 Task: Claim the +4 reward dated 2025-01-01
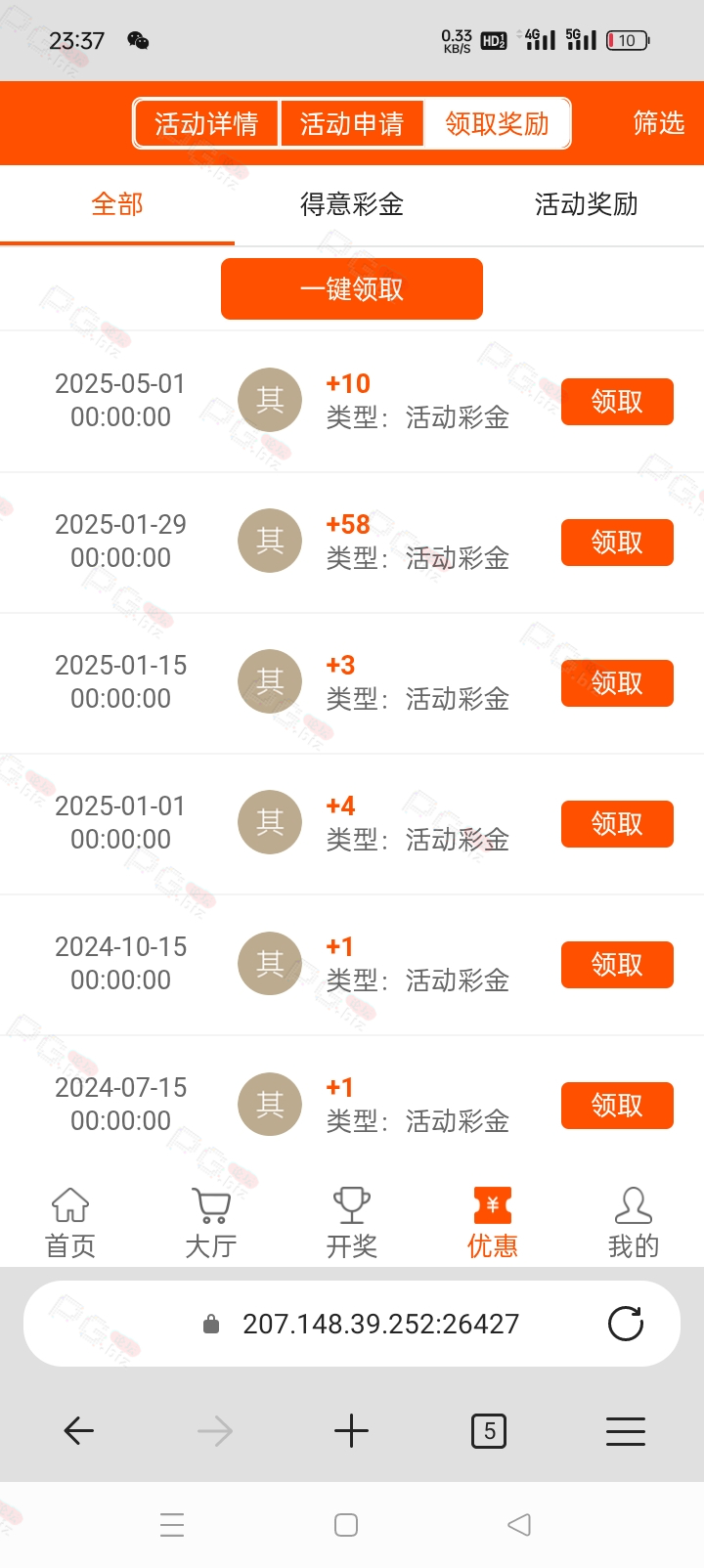pos(617,824)
